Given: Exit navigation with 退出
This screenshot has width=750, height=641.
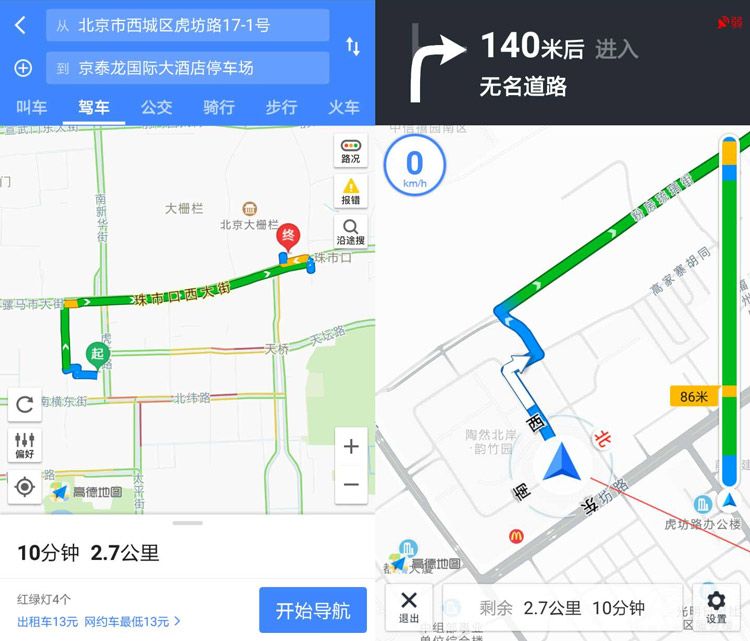Looking at the screenshot, I should pyautogui.click(x=409, y=607).
